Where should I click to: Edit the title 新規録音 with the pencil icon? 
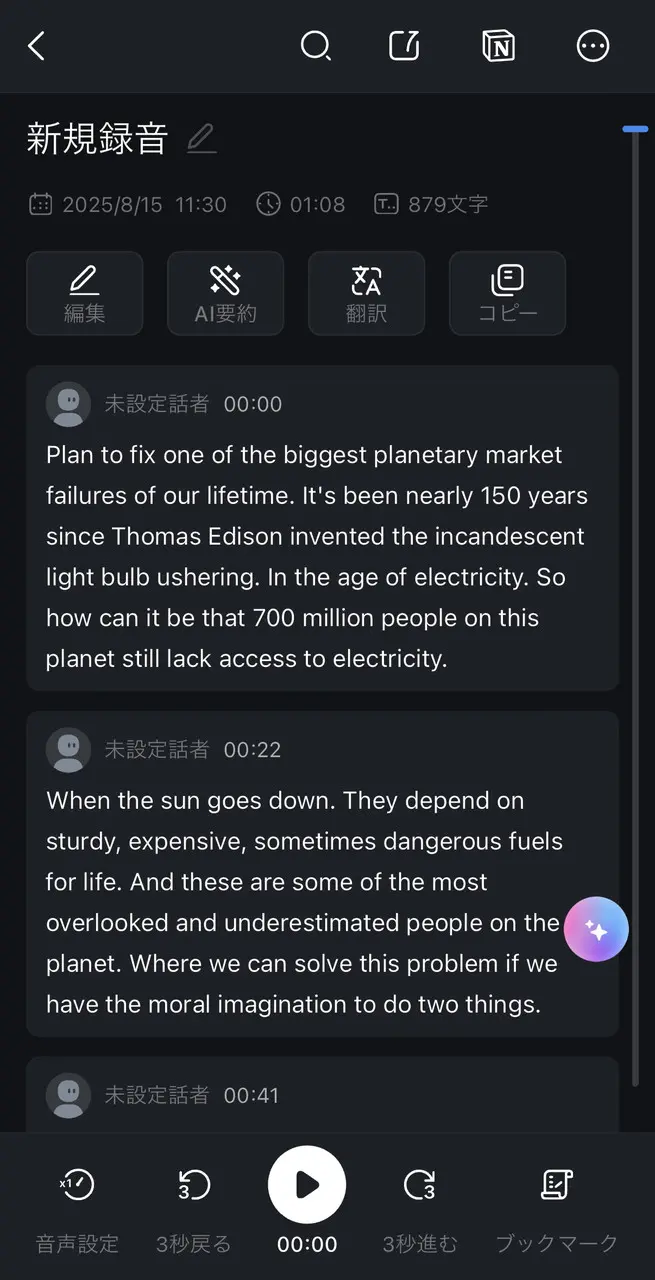pos(201,139)
